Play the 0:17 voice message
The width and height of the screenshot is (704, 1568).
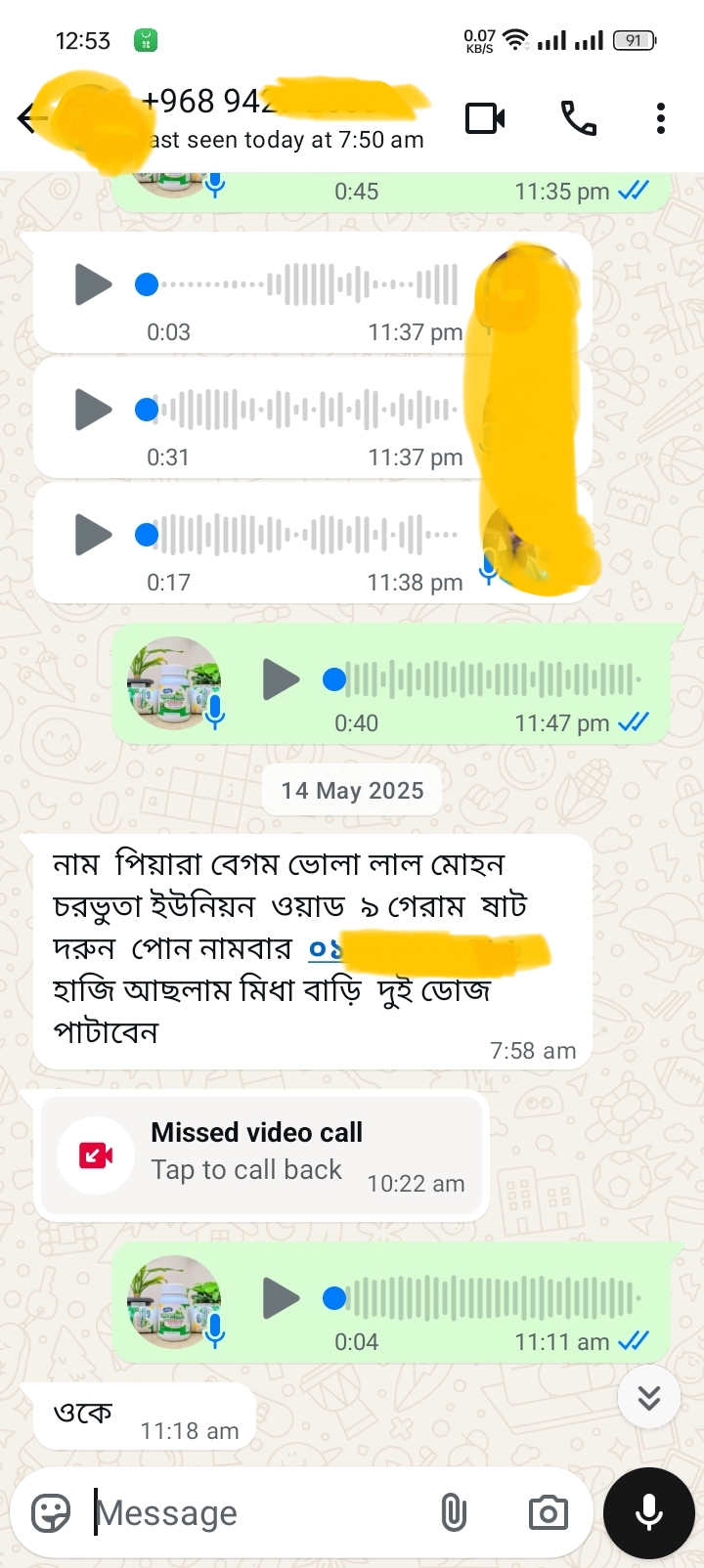pos(94,535)
